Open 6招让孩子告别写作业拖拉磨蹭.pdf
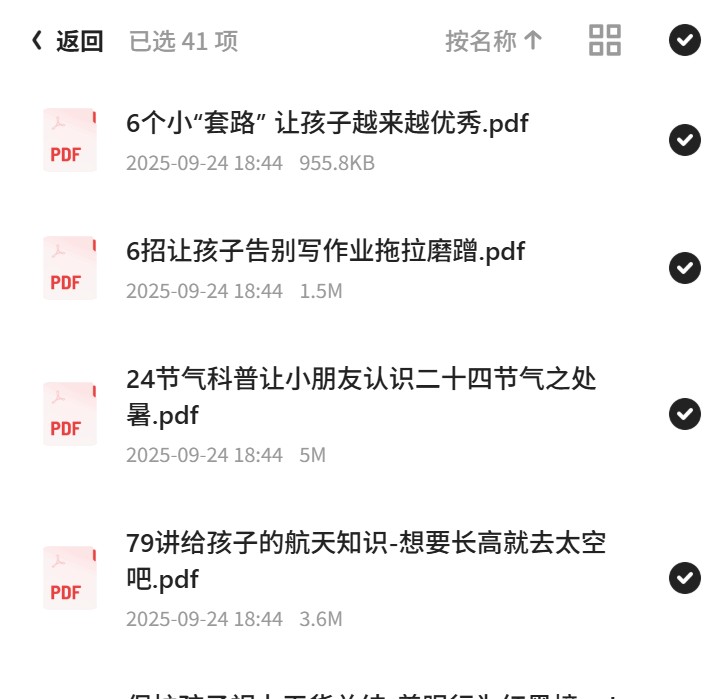This screenshot has width=712, height=699. coord(325,252)
